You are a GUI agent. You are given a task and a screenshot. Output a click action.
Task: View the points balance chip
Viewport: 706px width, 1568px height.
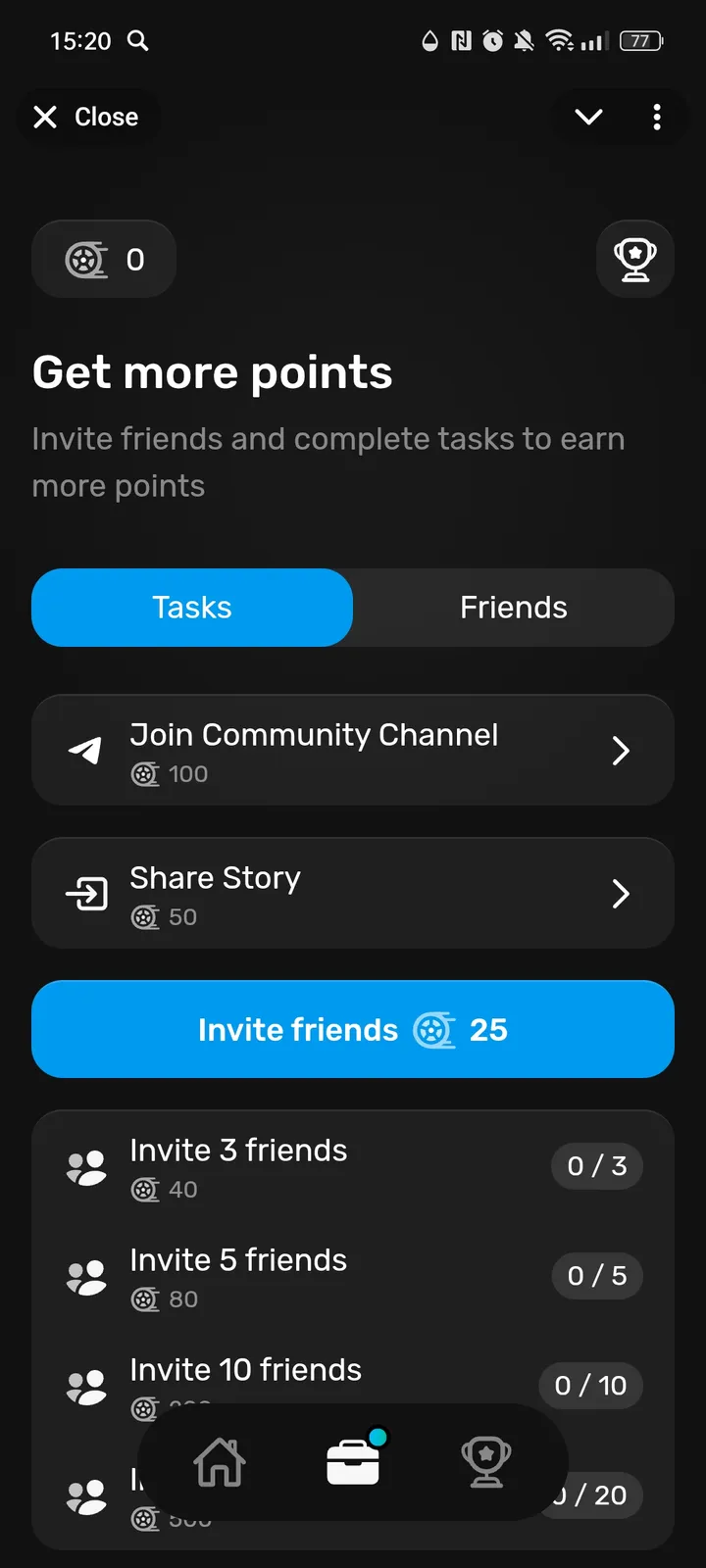(104, 260)
